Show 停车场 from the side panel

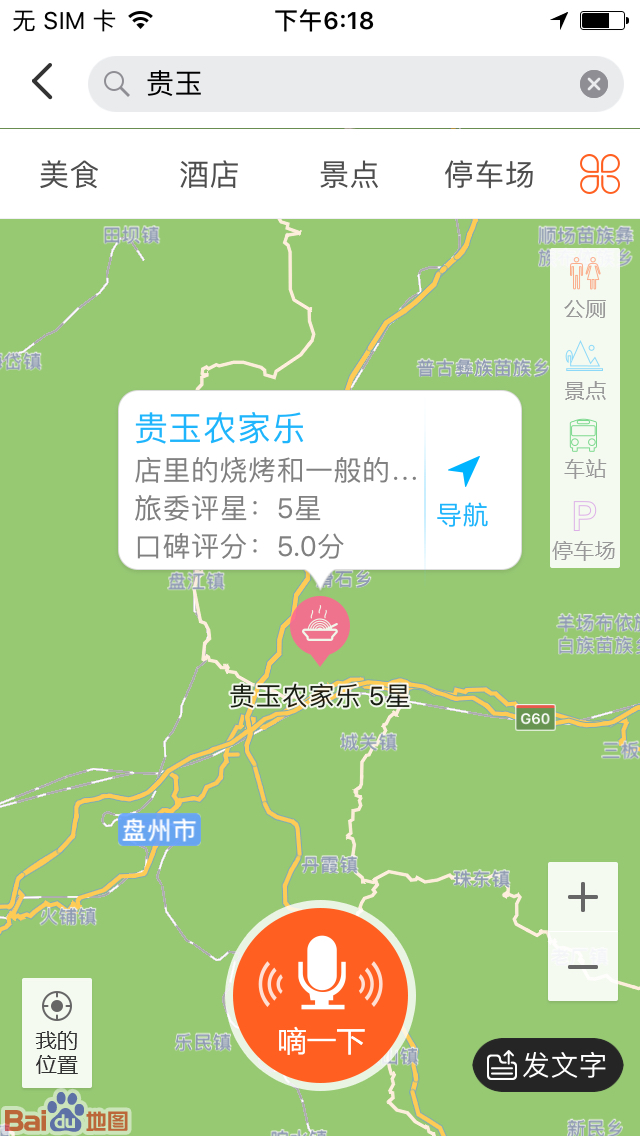click(x=585, y=530)
